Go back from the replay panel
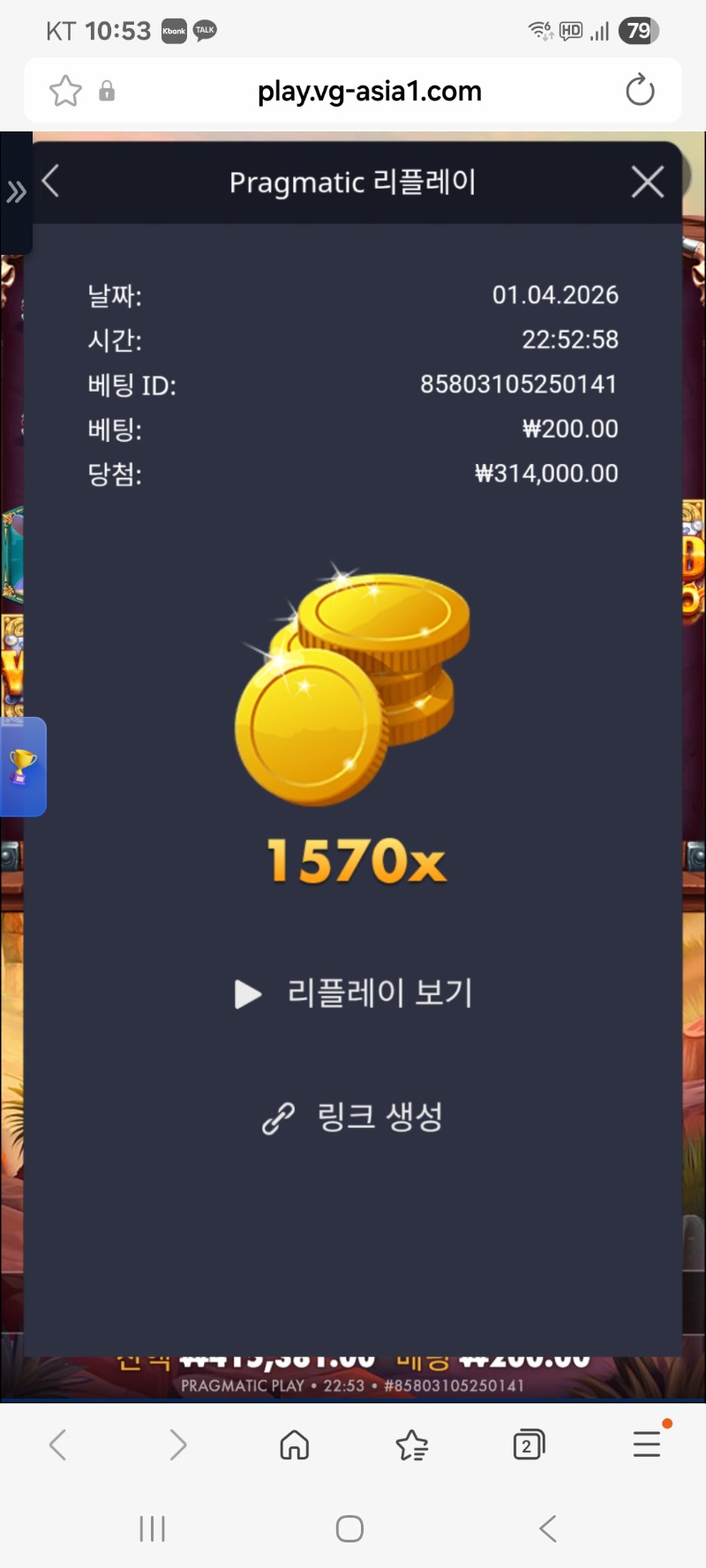The image size is (706, 1568). (51, 182)
